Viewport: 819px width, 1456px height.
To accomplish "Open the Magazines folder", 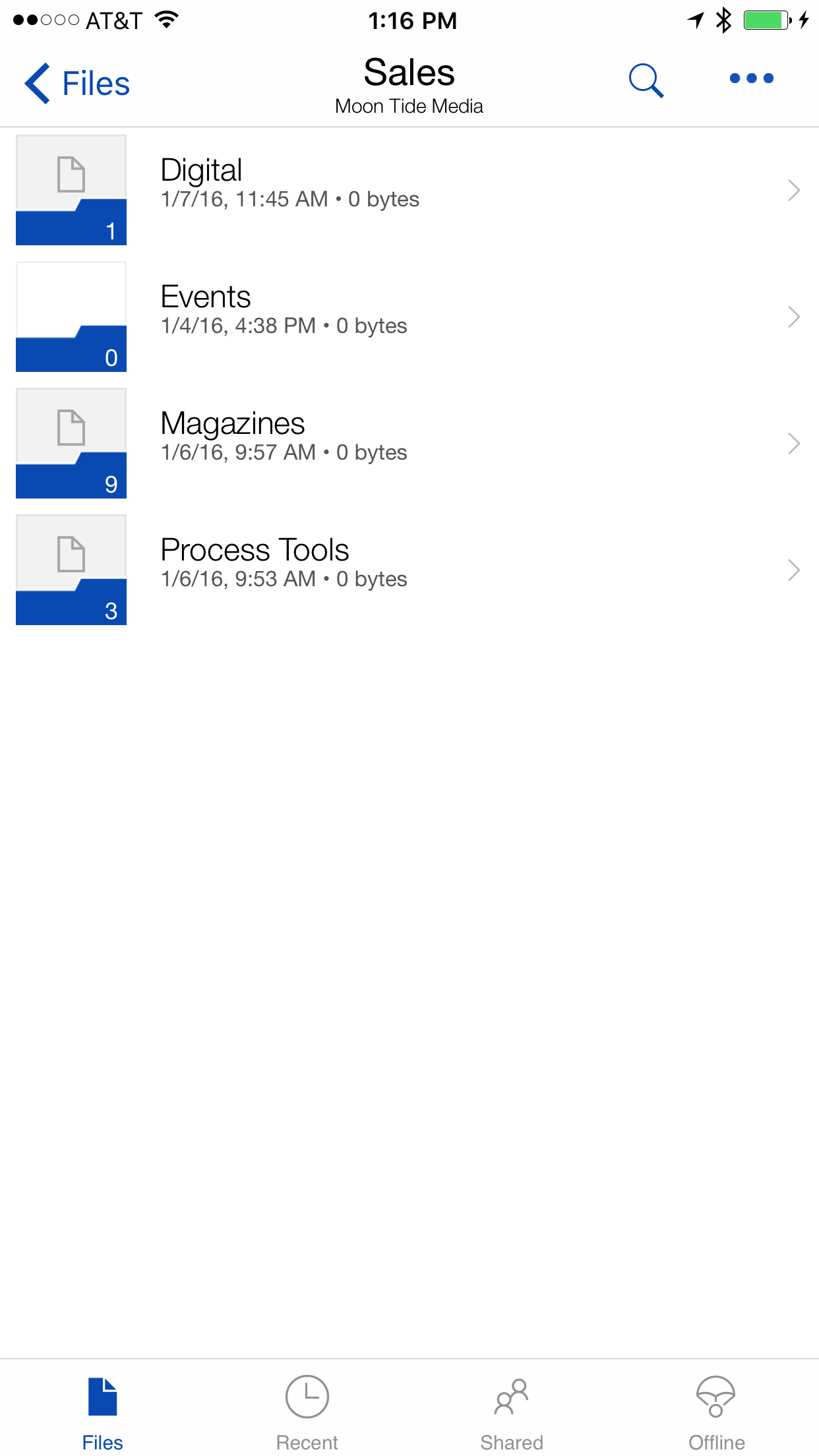I will click(409, 443).
